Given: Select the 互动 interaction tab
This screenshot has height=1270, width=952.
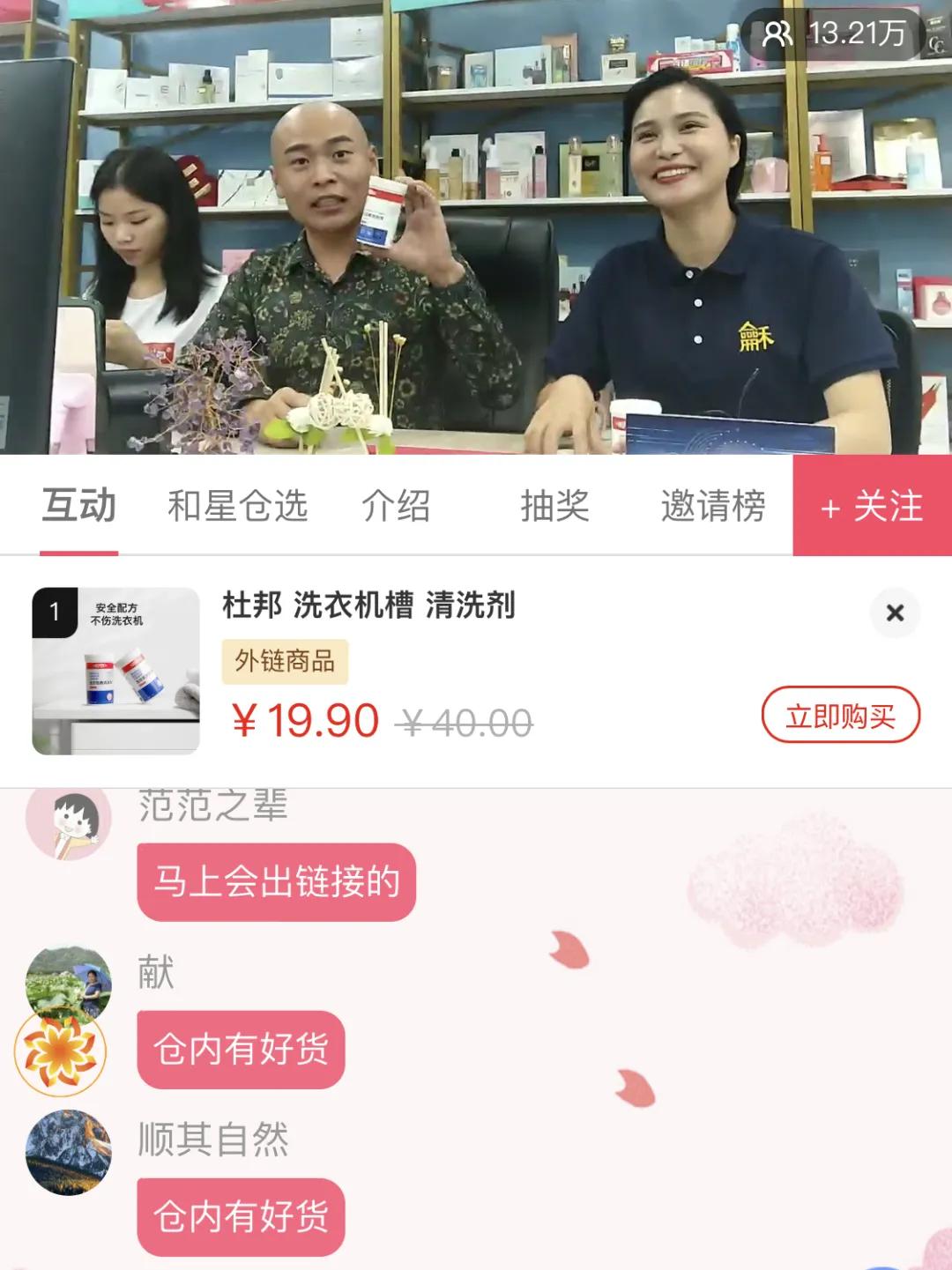Looking at the screenshot, I should pyautogui.click(x=77, y=506).
